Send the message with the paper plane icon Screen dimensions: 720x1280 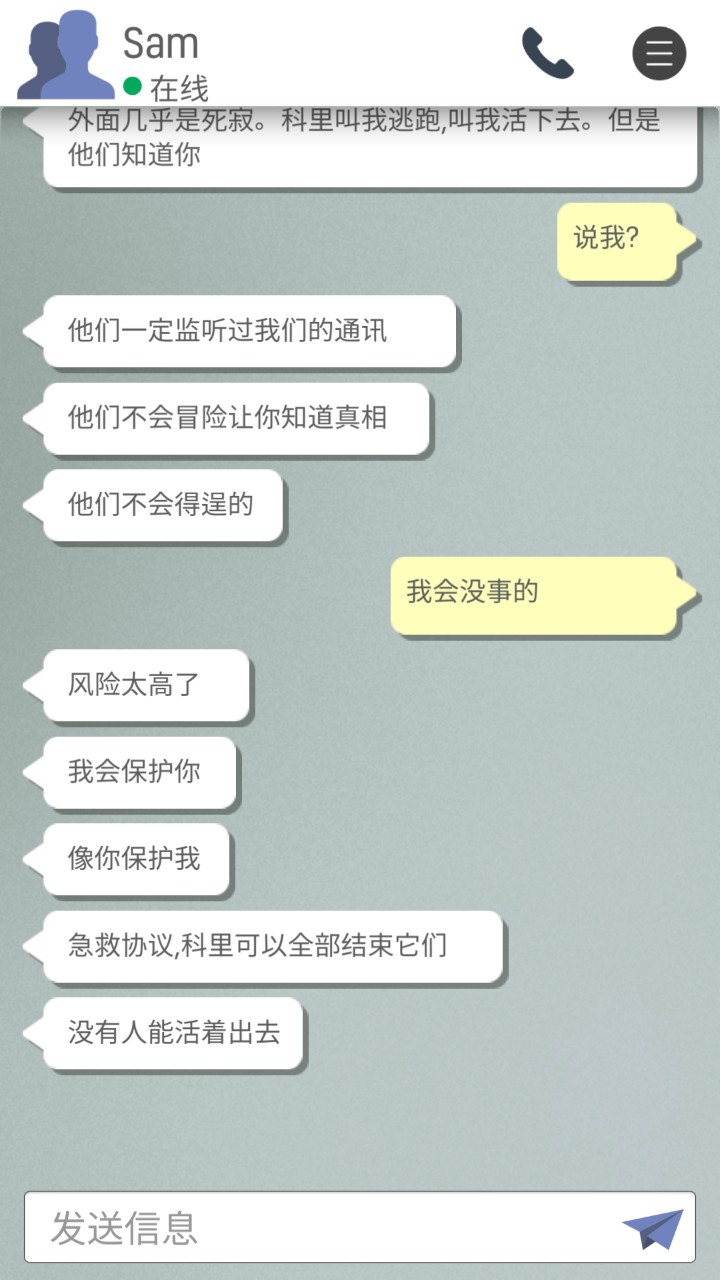click(x=652, y=1228)
